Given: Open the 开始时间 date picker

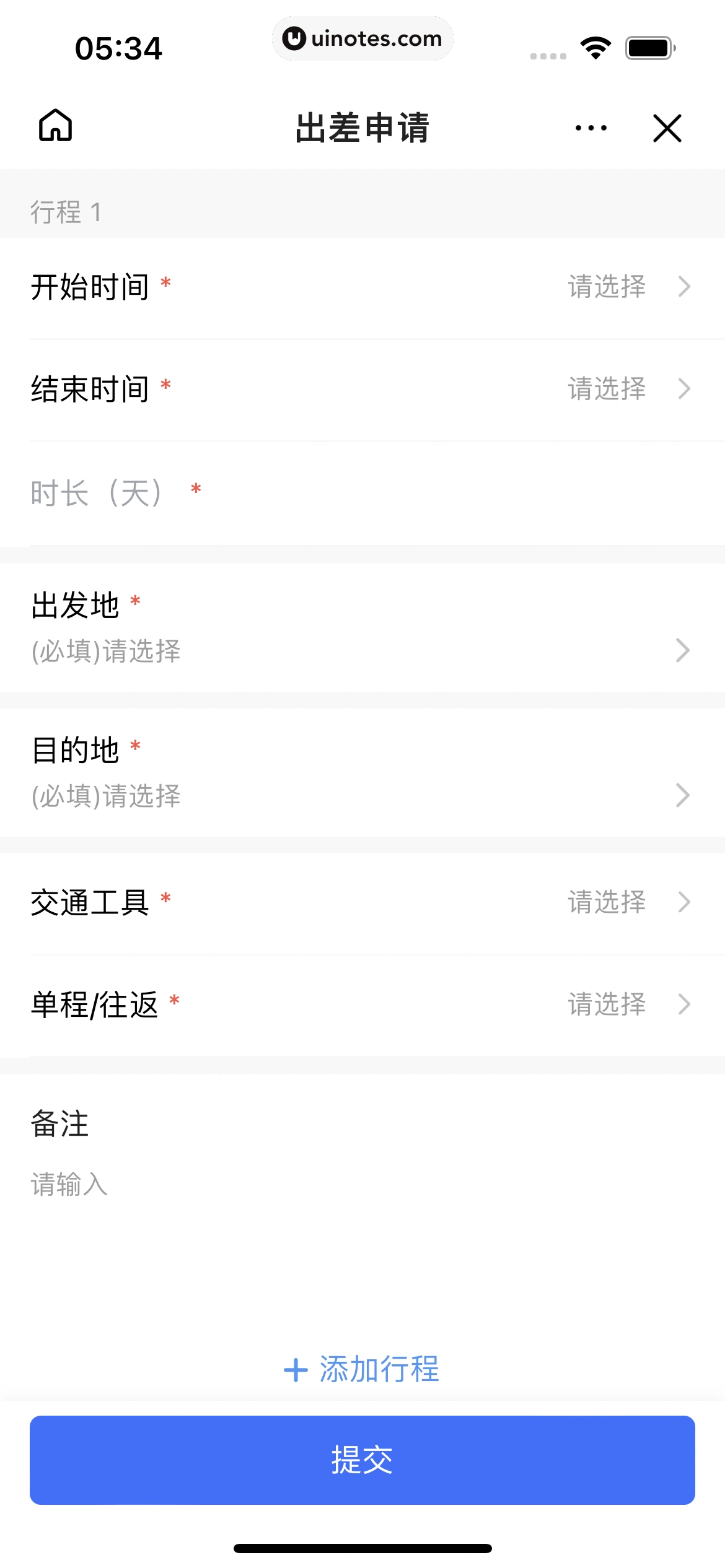Looking at the screenshot, I should pos(362,287).
